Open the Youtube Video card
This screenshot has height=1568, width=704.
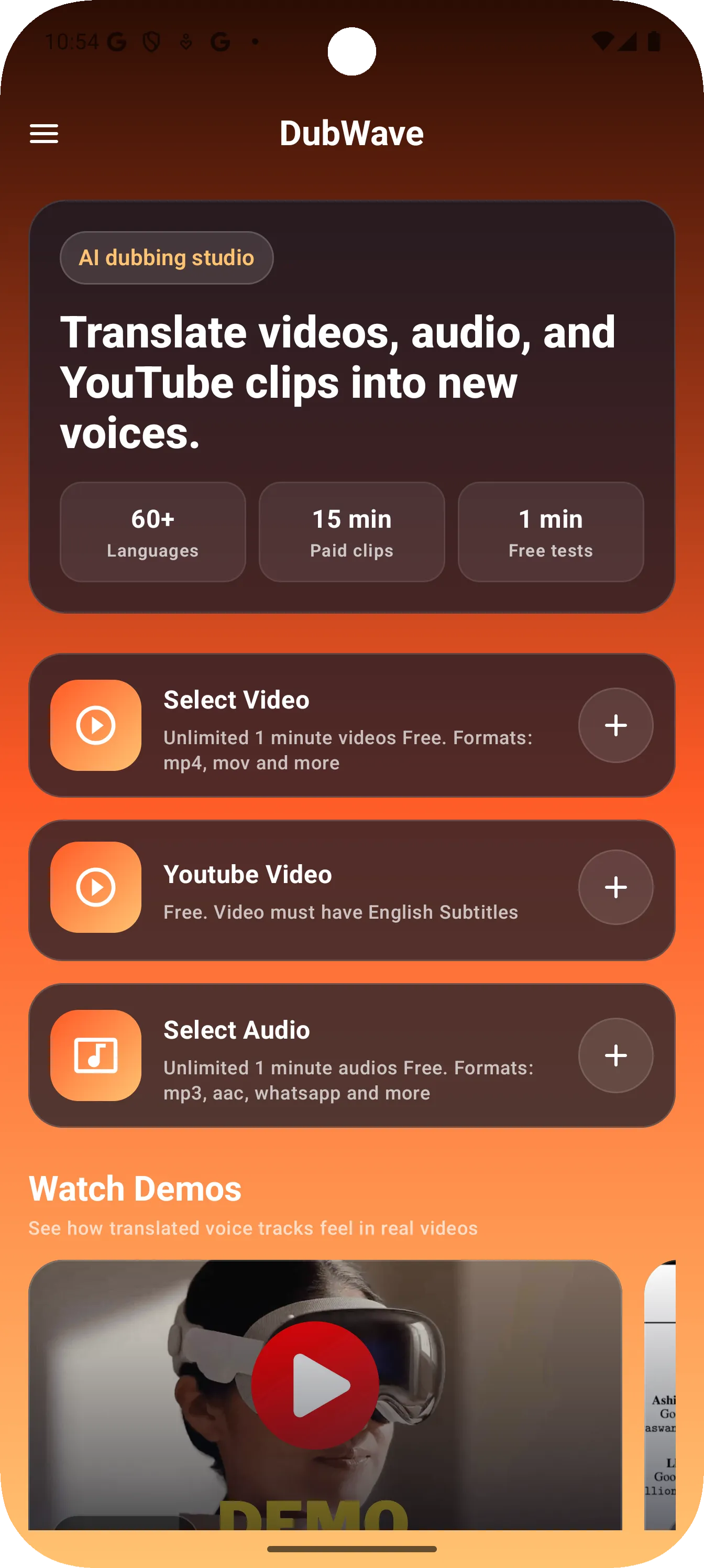351,888
